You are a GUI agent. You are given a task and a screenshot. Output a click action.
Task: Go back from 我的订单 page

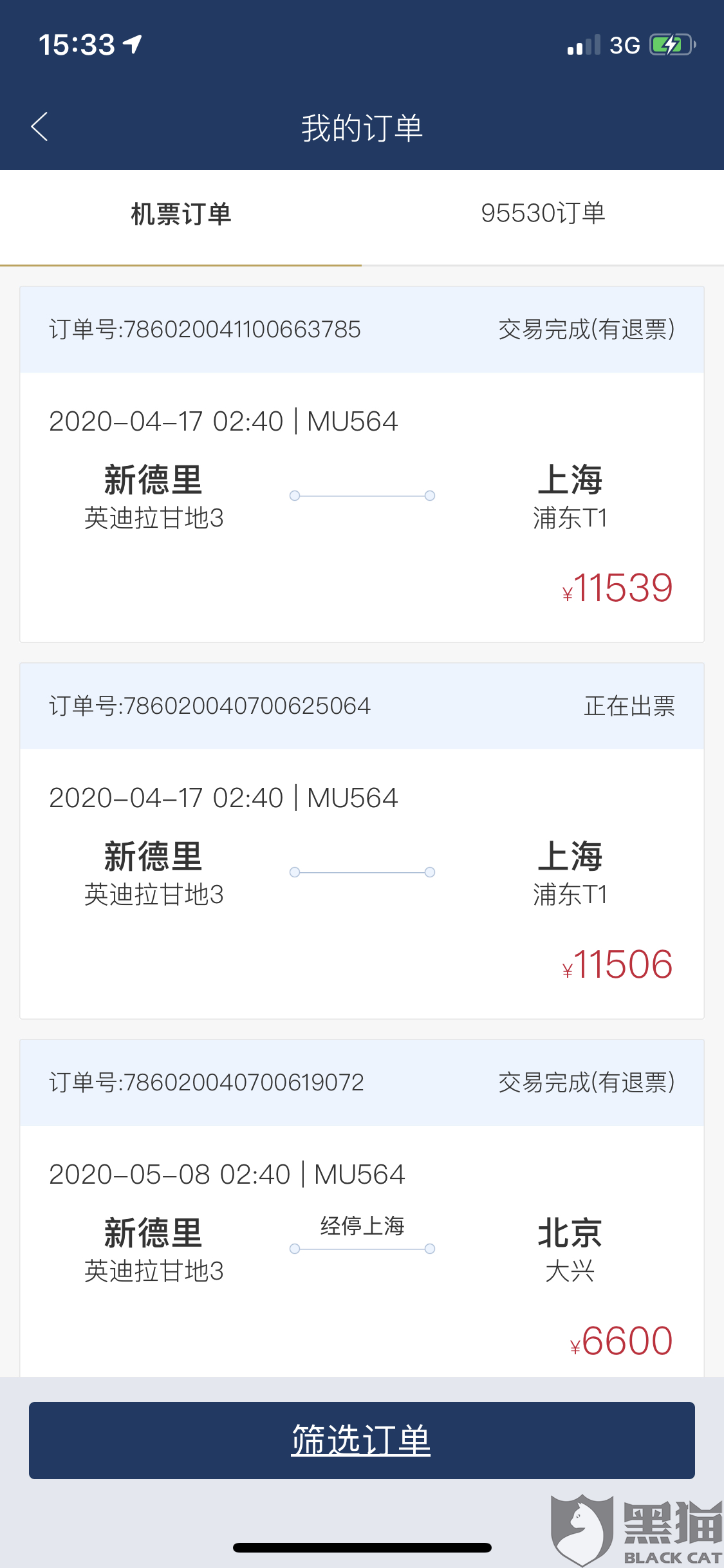pyautogui.click(x=40, y=127)
